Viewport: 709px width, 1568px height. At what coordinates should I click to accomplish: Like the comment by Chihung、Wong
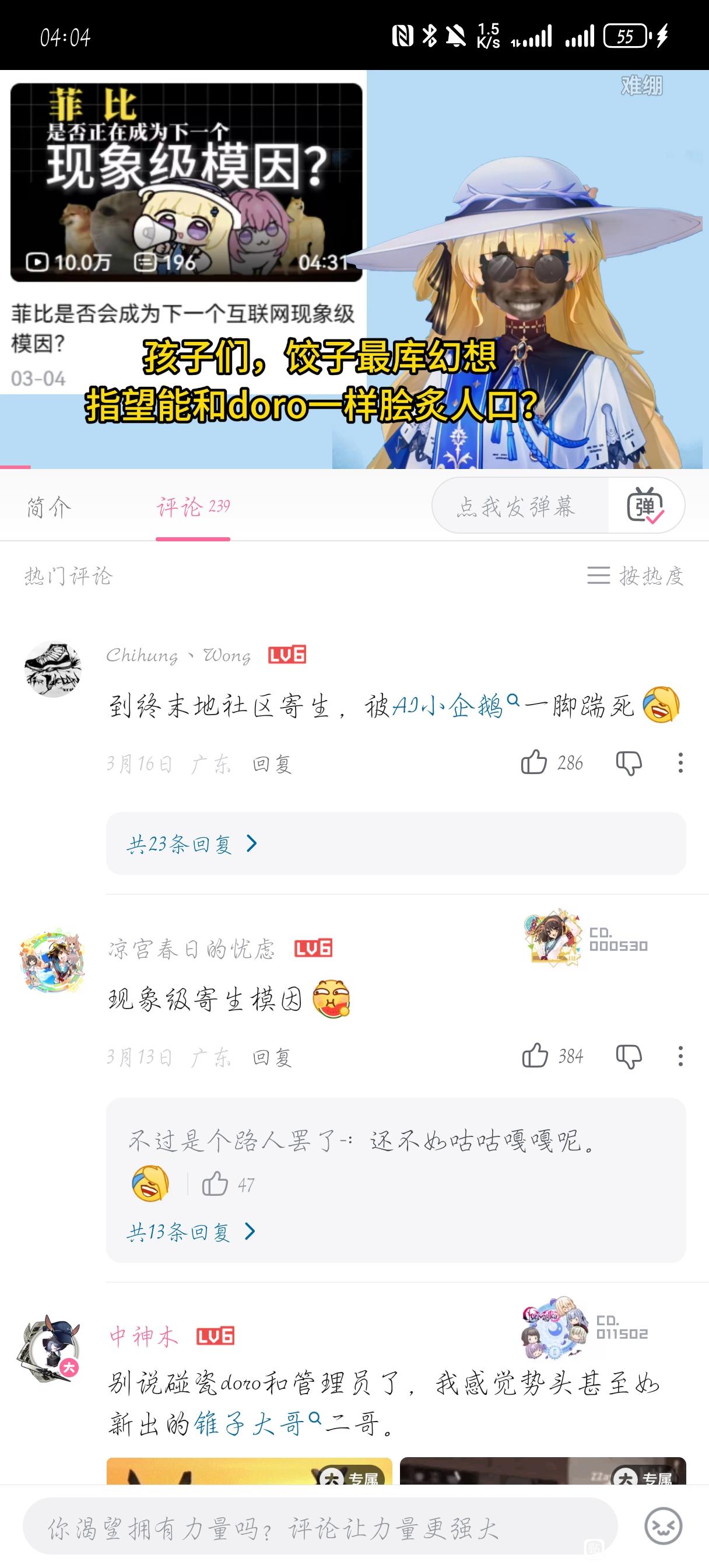tap(534, 762)
